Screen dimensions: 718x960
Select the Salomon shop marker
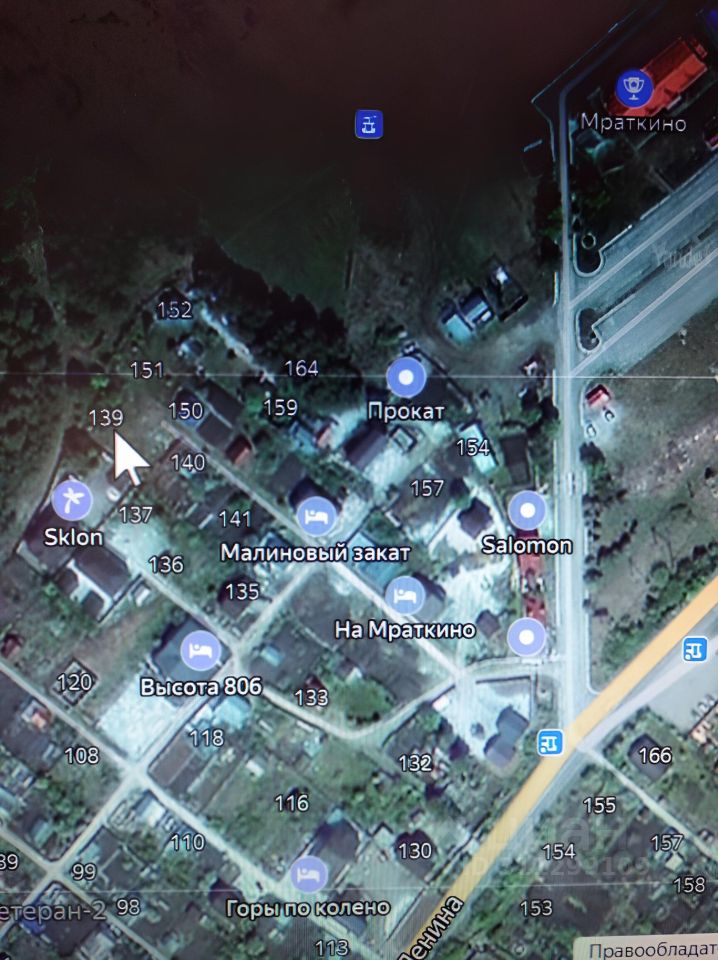pos(526,510)
